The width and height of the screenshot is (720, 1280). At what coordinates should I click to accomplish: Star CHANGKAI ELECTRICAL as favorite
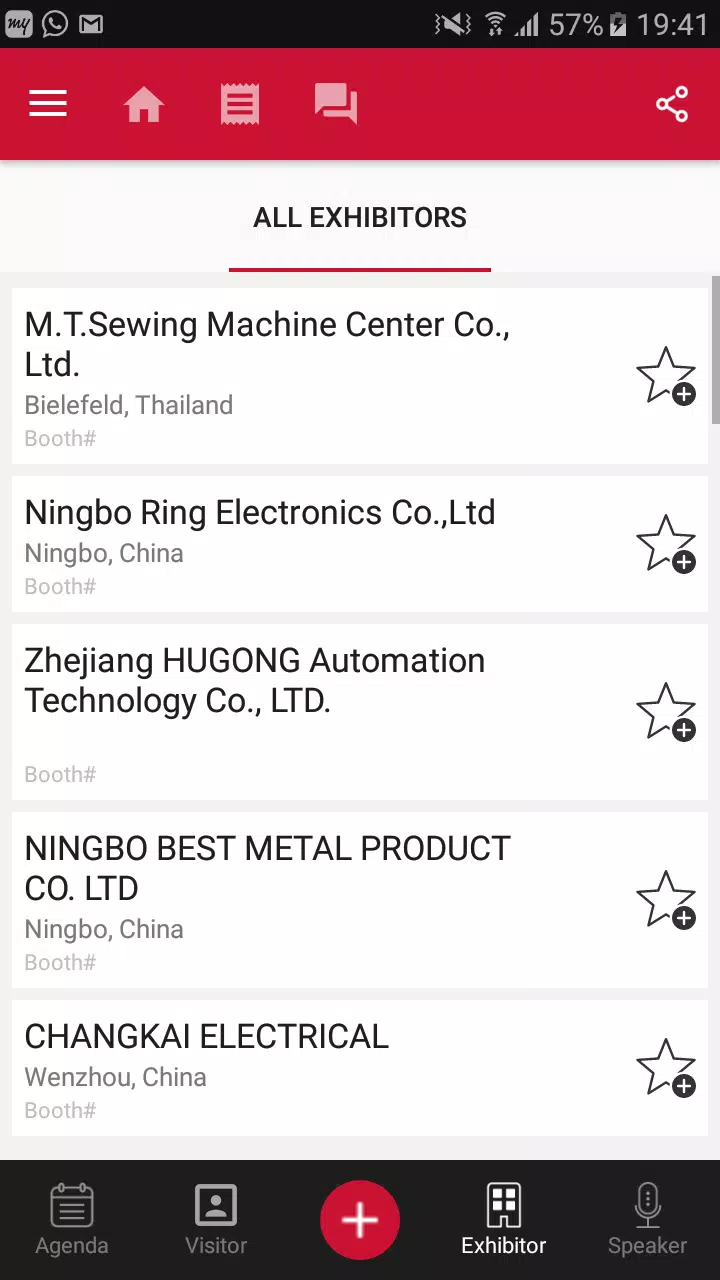coord(666,1068)
